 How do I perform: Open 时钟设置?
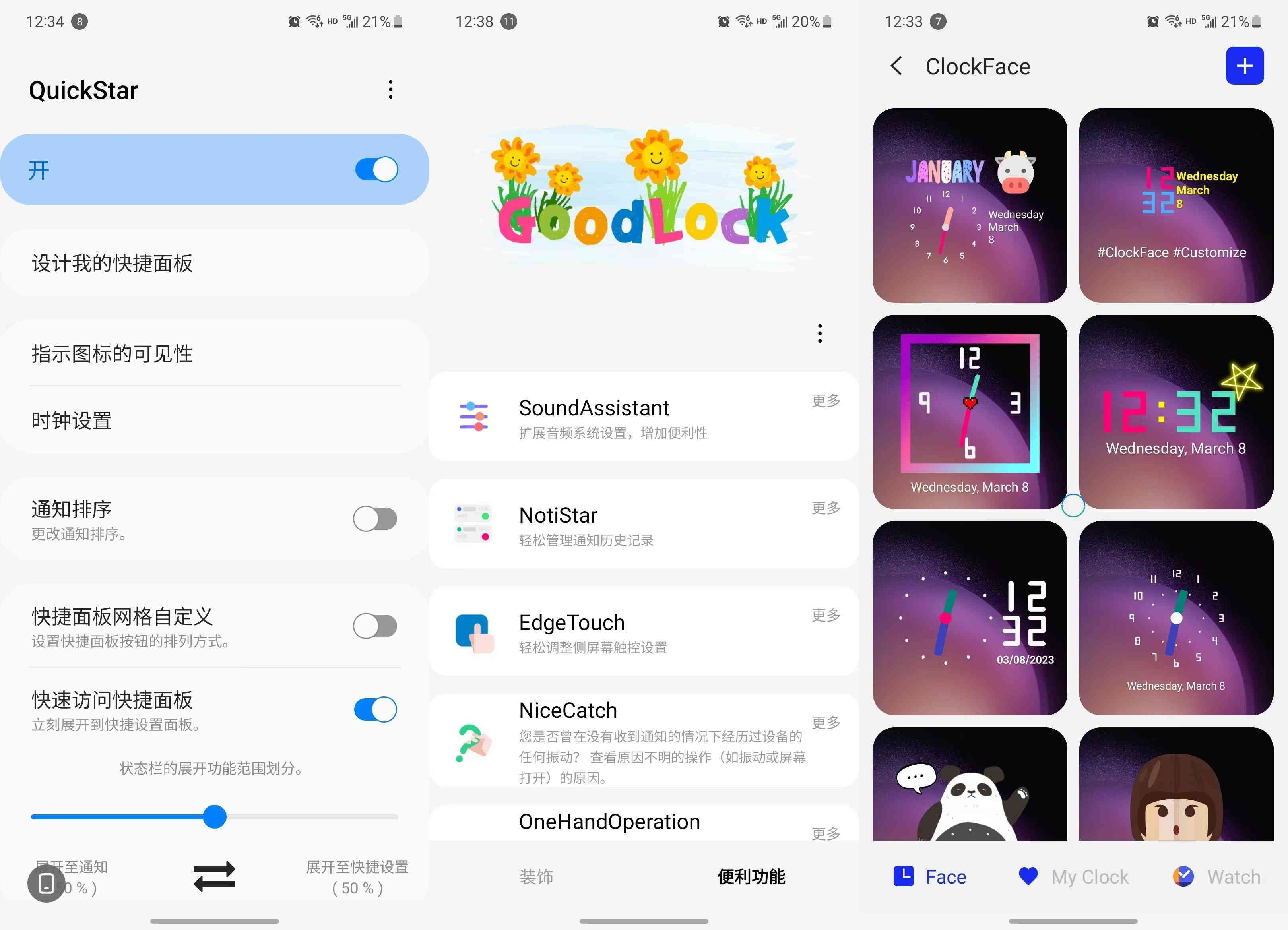tap(215, 421)
